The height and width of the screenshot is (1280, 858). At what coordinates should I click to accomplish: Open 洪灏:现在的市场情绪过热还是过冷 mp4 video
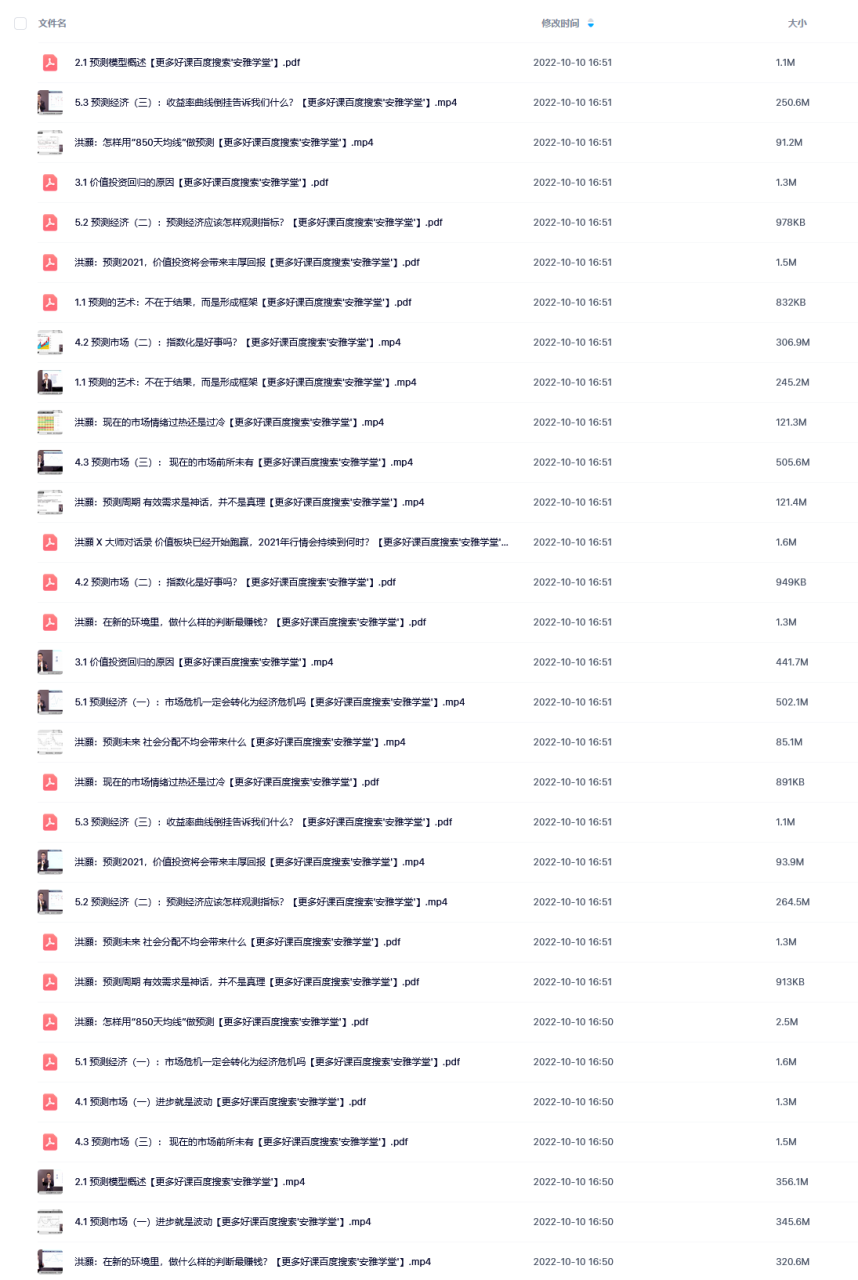pos(228,422)
